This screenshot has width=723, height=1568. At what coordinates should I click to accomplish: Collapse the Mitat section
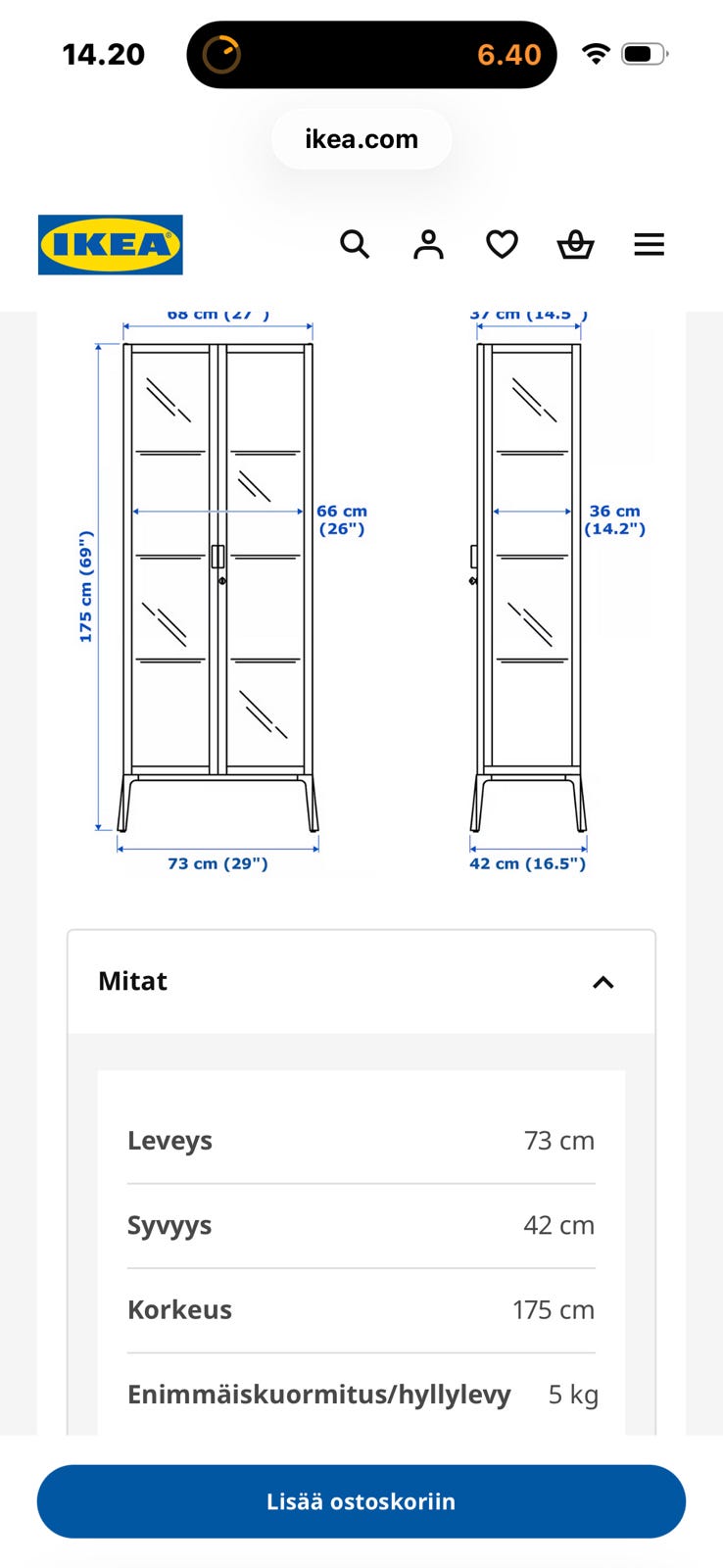[x=361, y=982]
